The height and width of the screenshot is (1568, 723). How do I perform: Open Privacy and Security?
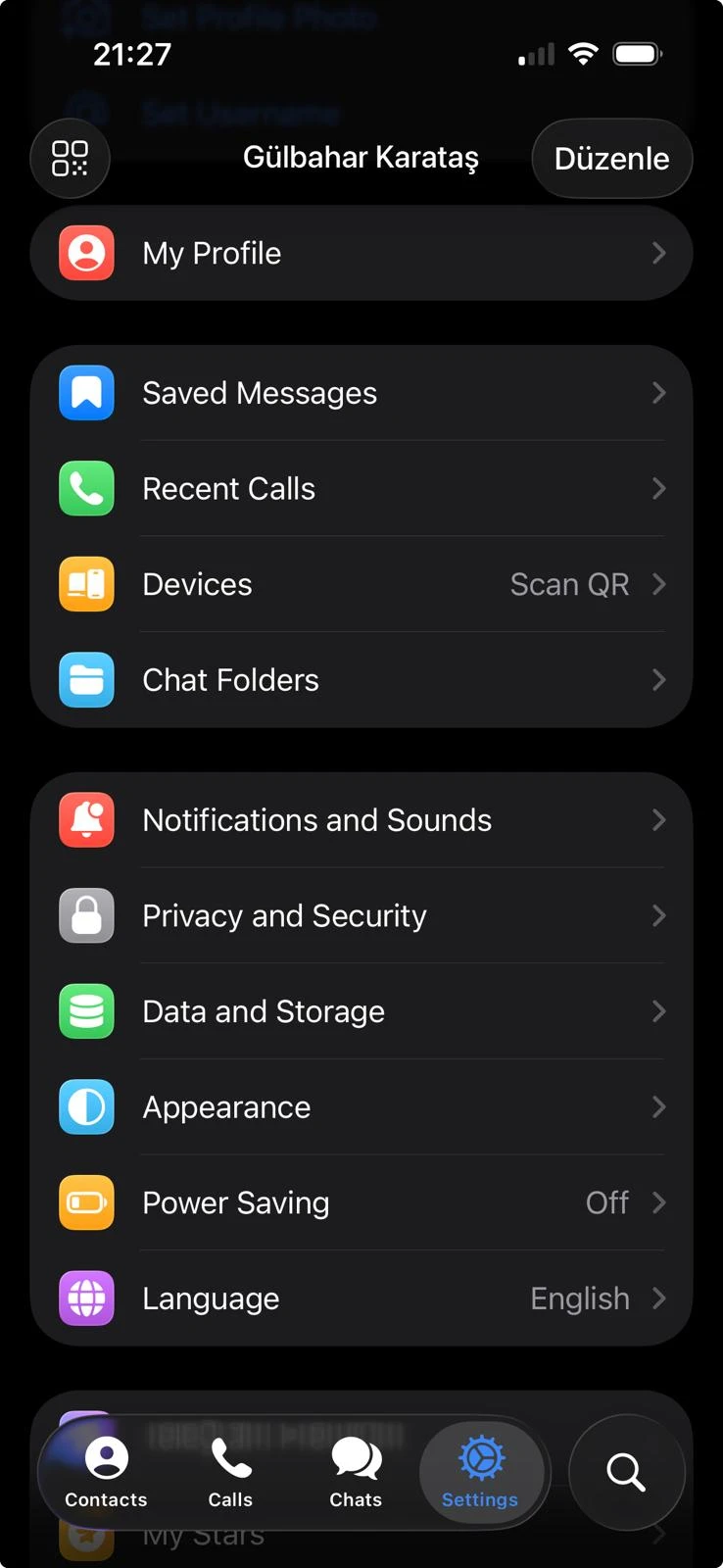click(x=361, y=916)
